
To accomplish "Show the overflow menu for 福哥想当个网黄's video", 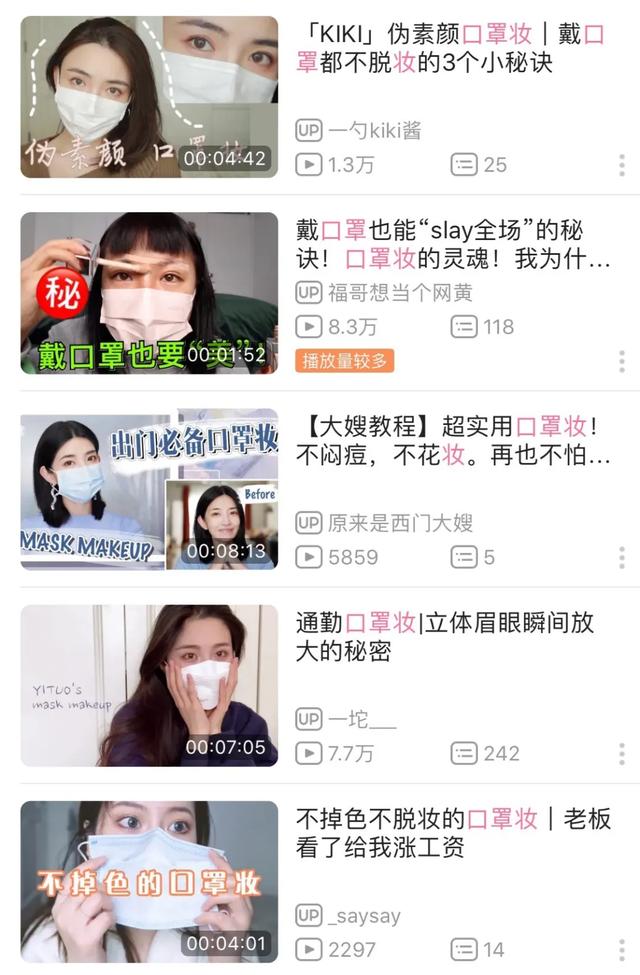I will [x=622, y=361].
